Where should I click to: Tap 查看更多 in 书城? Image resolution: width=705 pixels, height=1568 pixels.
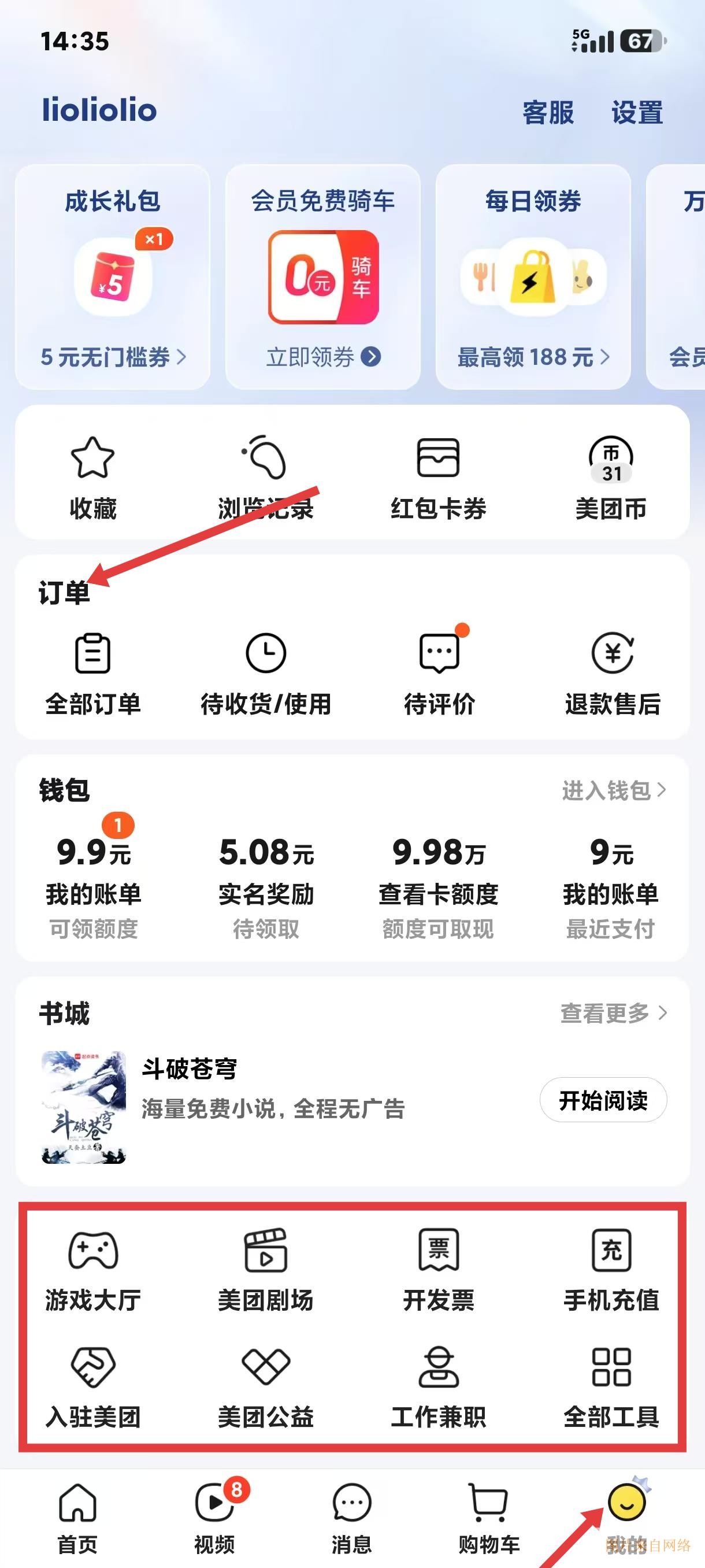click(613, 1014)
